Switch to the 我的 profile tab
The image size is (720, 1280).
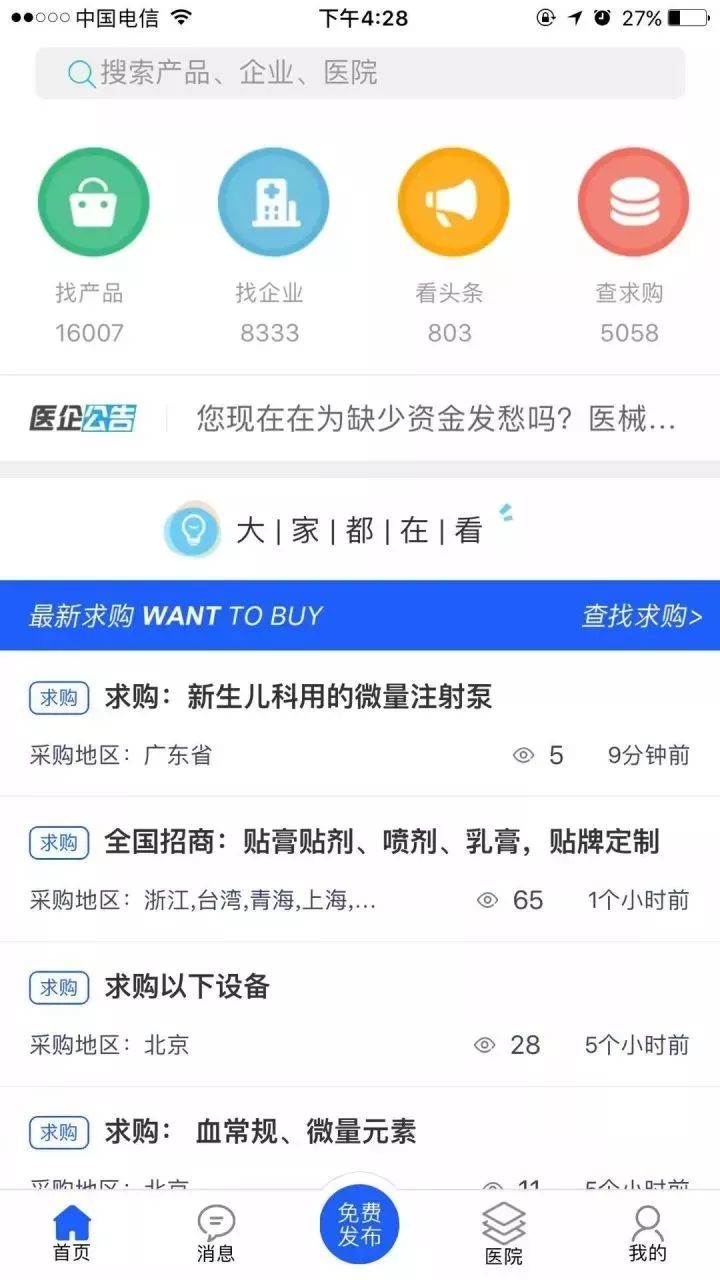coord(647,1232)
